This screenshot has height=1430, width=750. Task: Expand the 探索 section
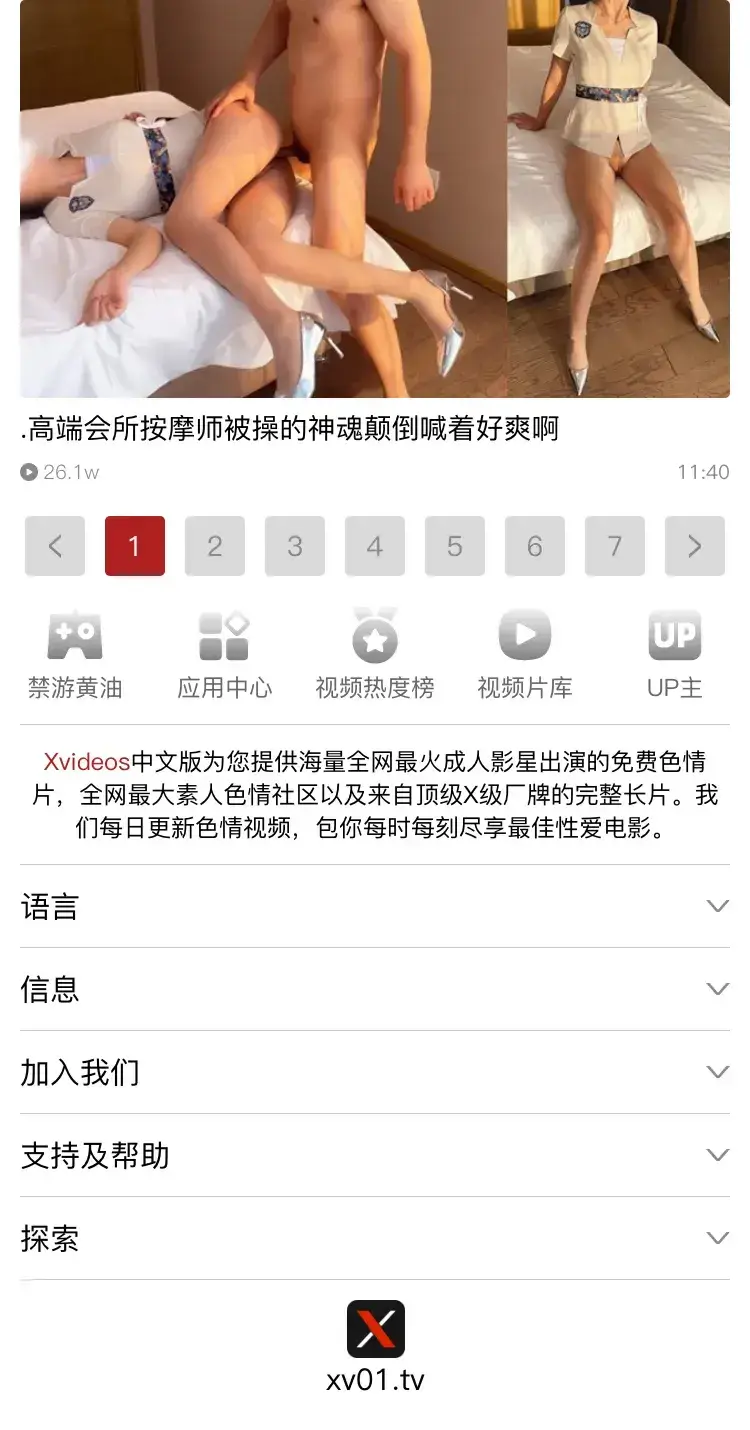coord(375,1238)
